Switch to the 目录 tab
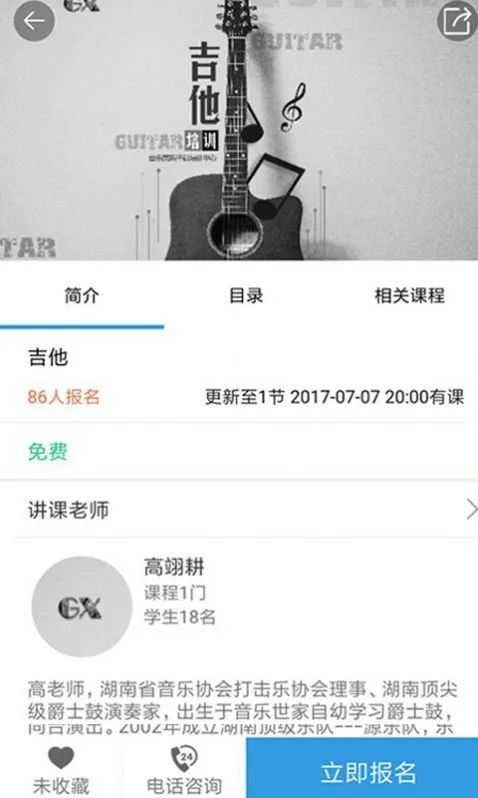This screenshot has width=478, height=798. click(246, 296)
